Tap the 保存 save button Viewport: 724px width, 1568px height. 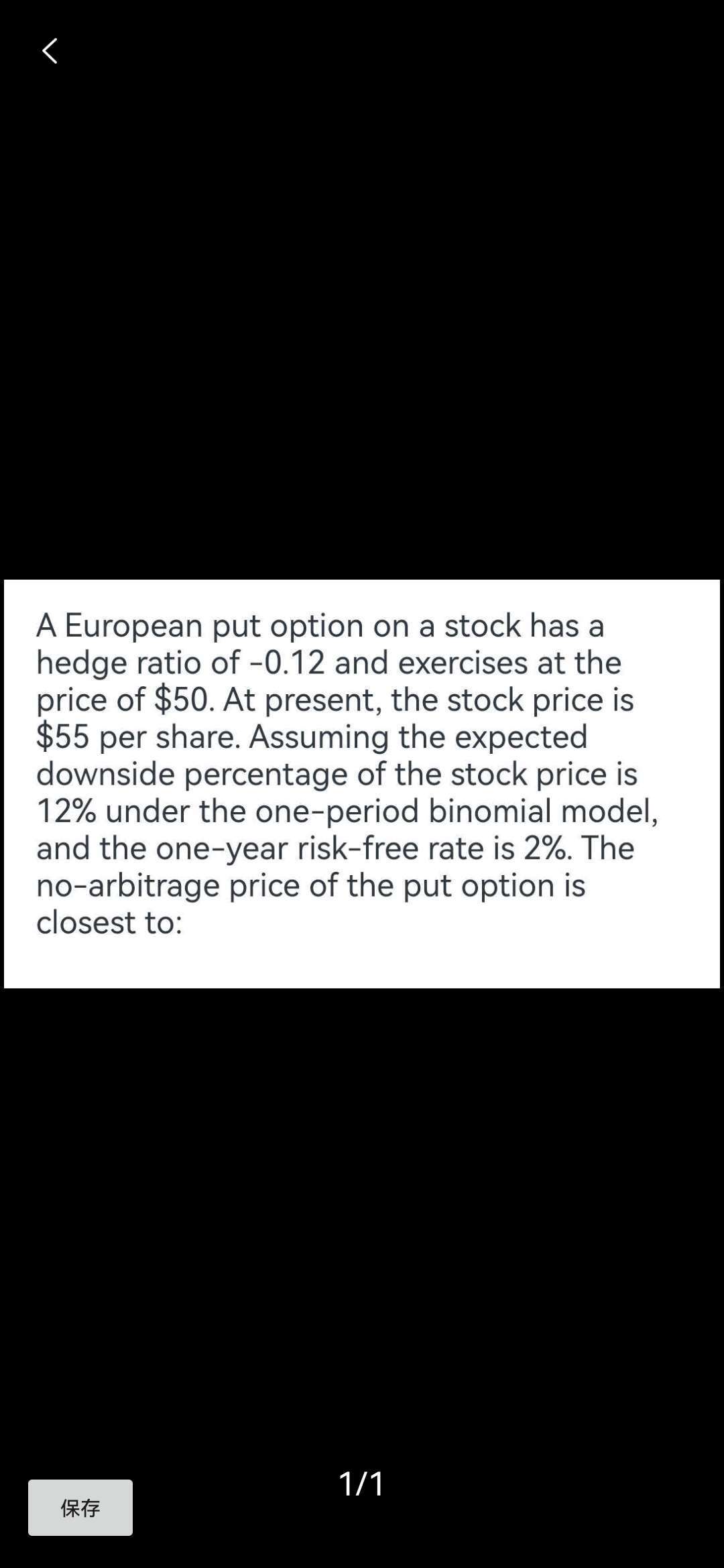click(x=80, y=1507)
